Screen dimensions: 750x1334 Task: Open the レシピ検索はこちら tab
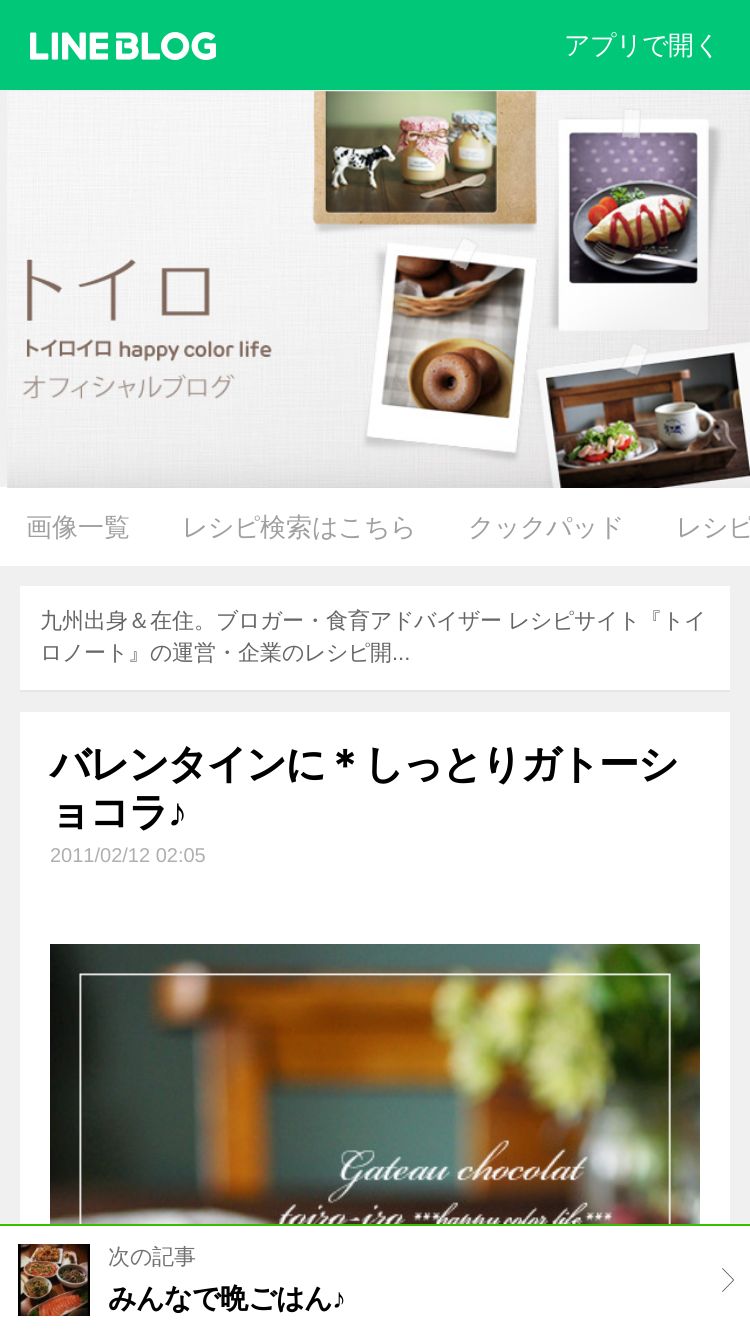tap(298, 527)
